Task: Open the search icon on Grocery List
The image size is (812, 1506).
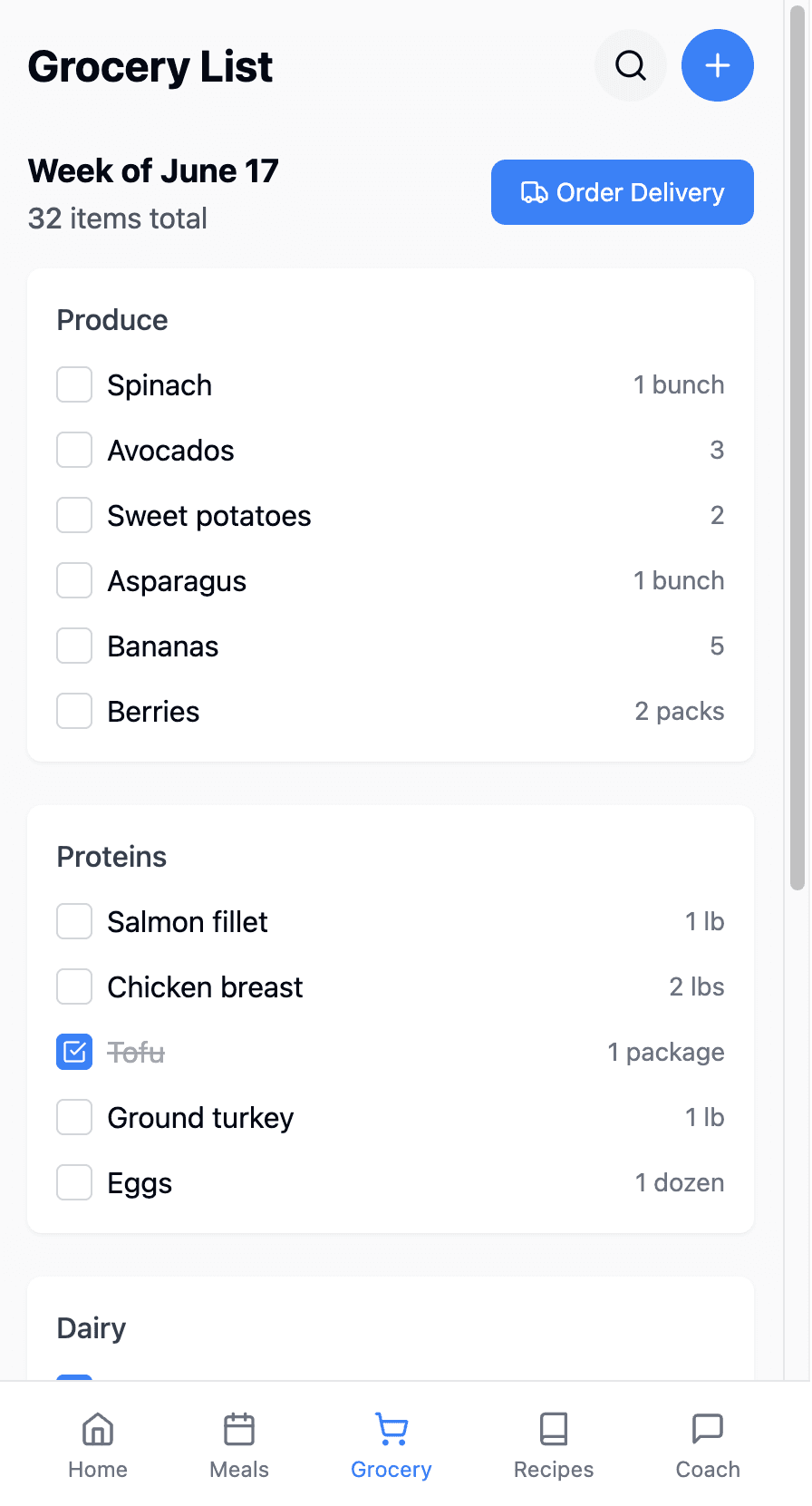Action: (x=630, y=65)
